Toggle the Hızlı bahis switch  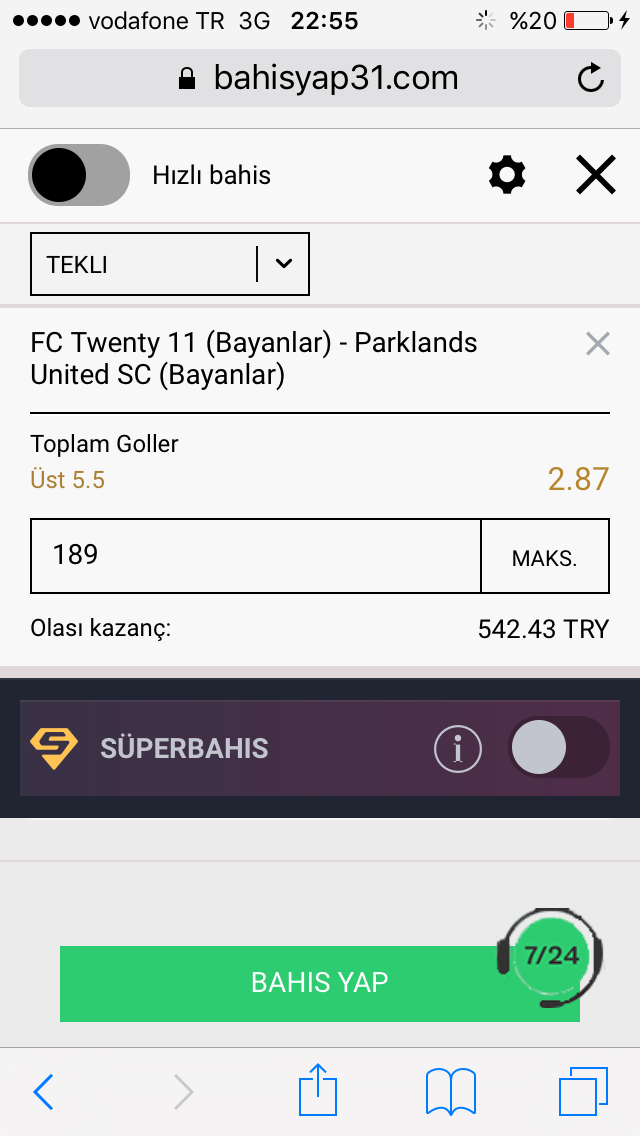click(x=79, y=175)
